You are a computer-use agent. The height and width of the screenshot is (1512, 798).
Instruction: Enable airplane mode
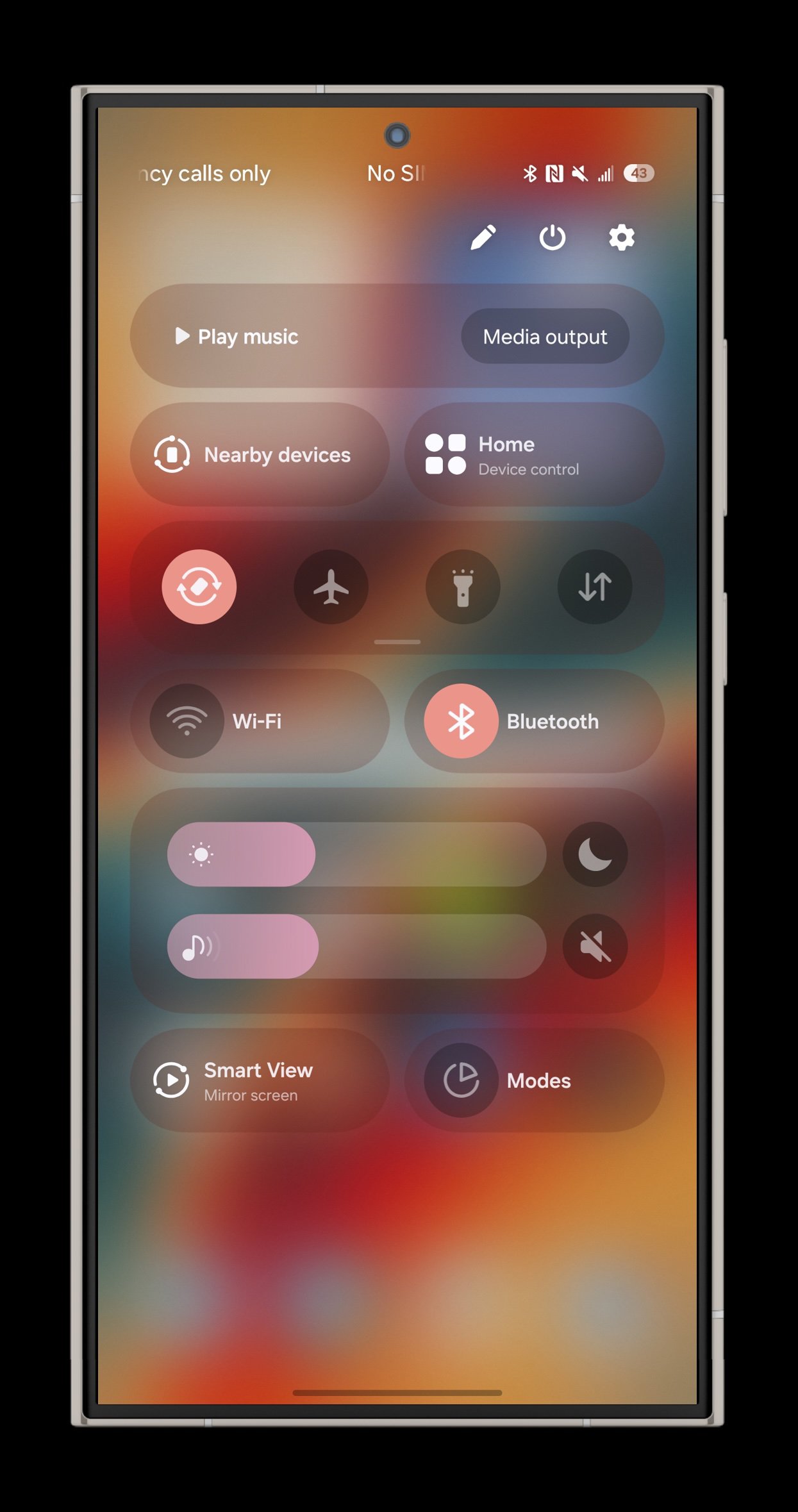click(331, 586)
